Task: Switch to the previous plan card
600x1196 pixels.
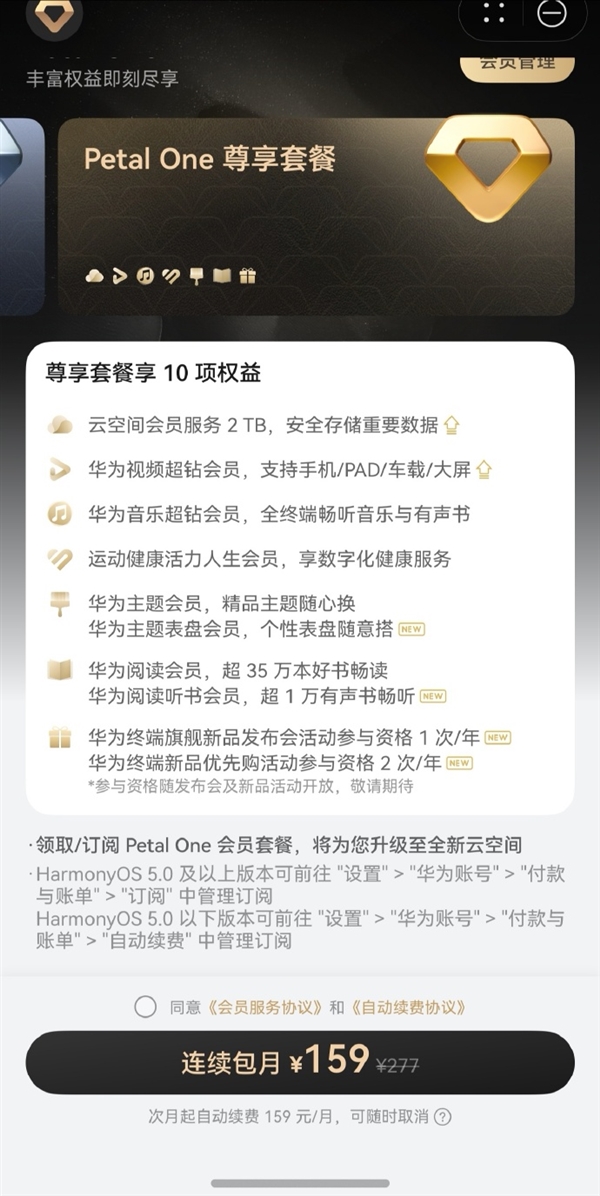Action: [x=20, y=216]
